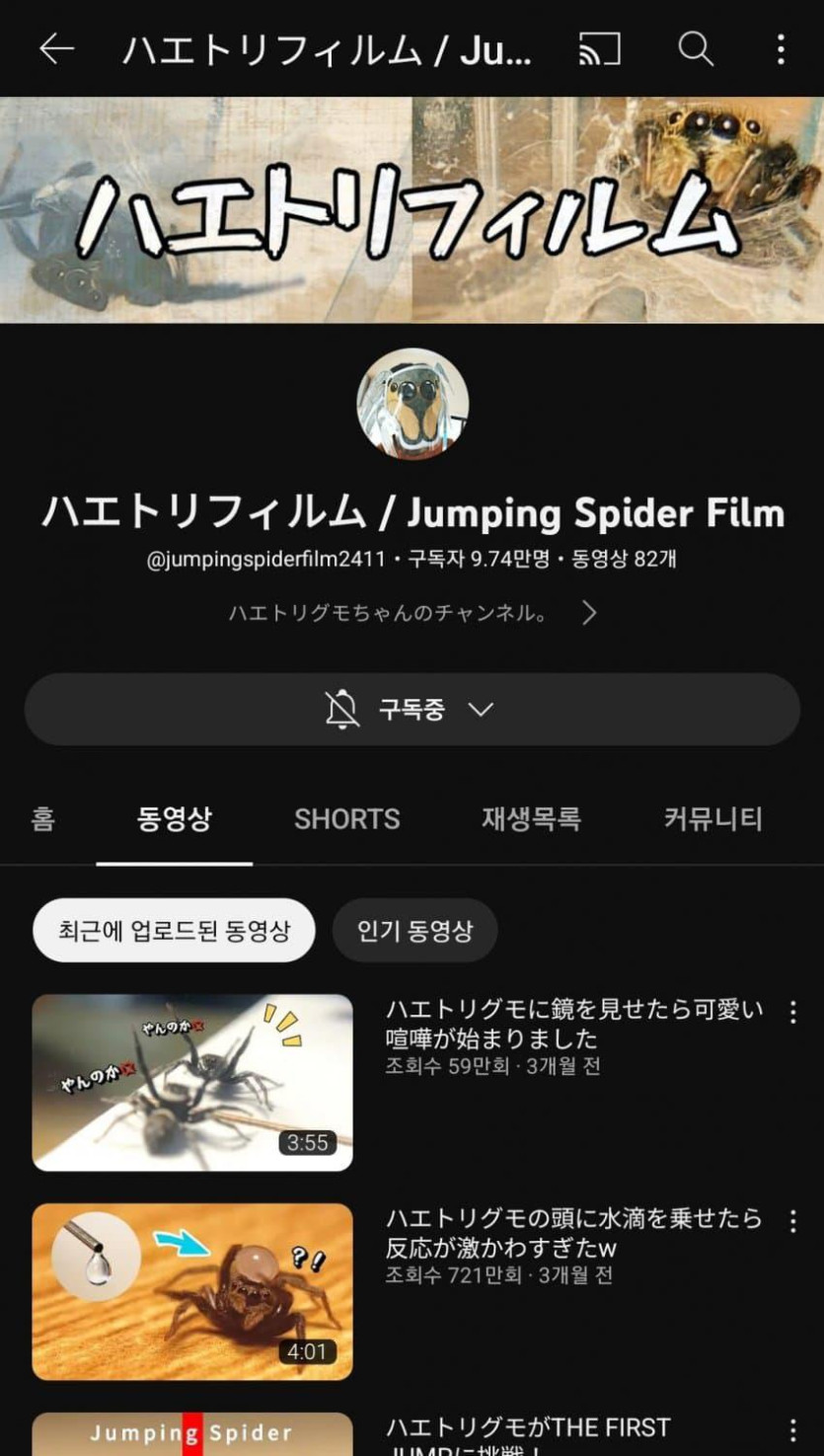
Task: Play the 4:01 water droplet video
Action: 192,1291
